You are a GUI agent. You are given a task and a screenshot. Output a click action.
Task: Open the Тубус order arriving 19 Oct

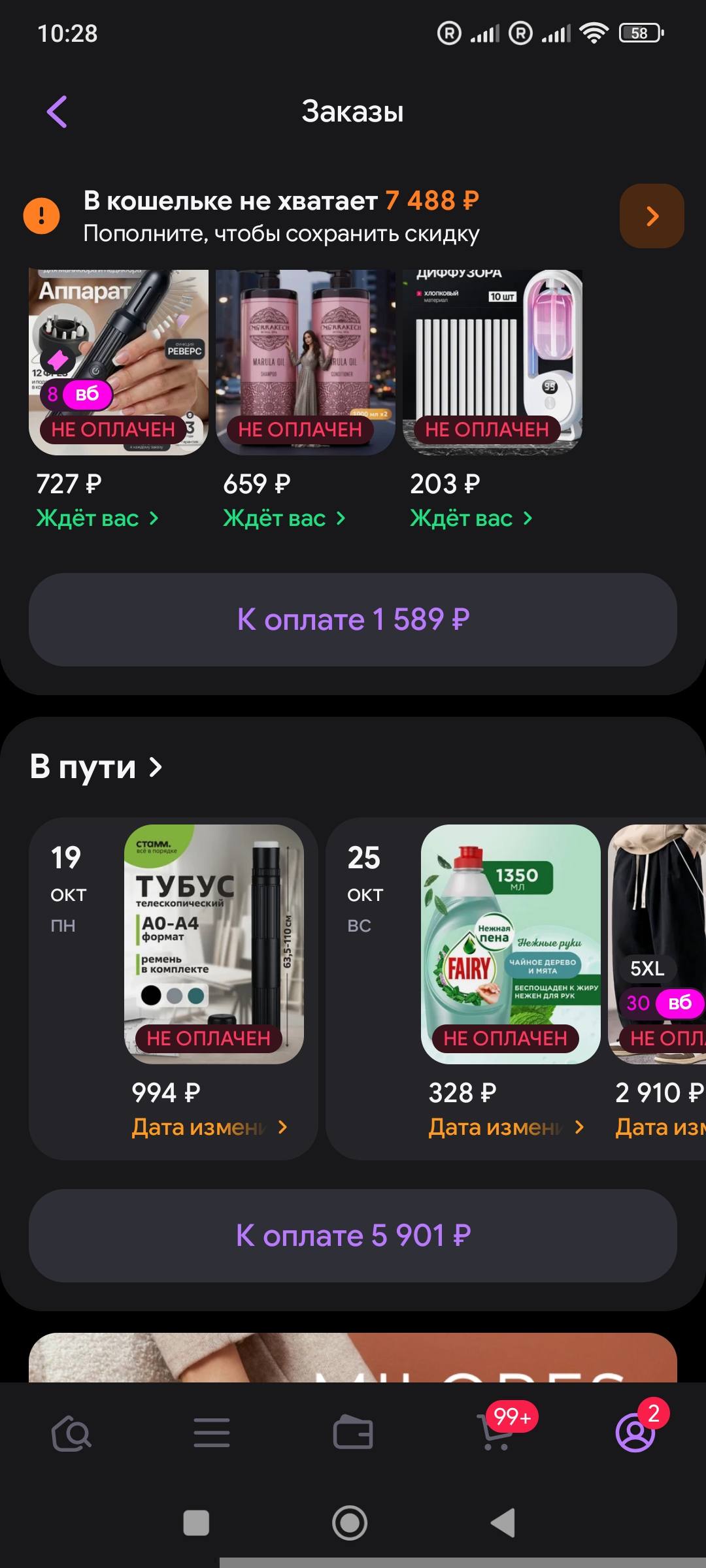tap(214, 944)
